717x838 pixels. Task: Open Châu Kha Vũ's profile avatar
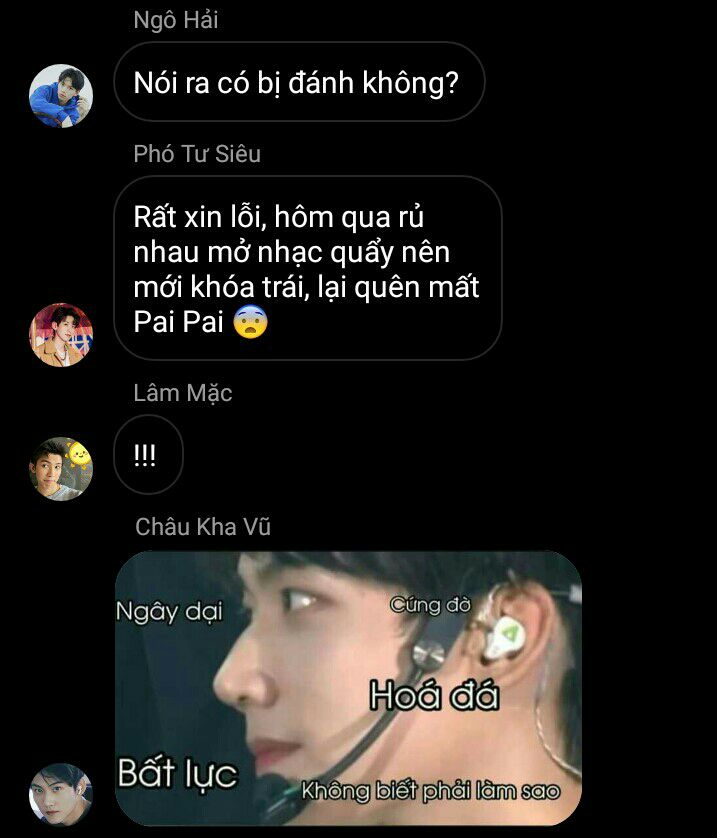click(x=61, y=795)
